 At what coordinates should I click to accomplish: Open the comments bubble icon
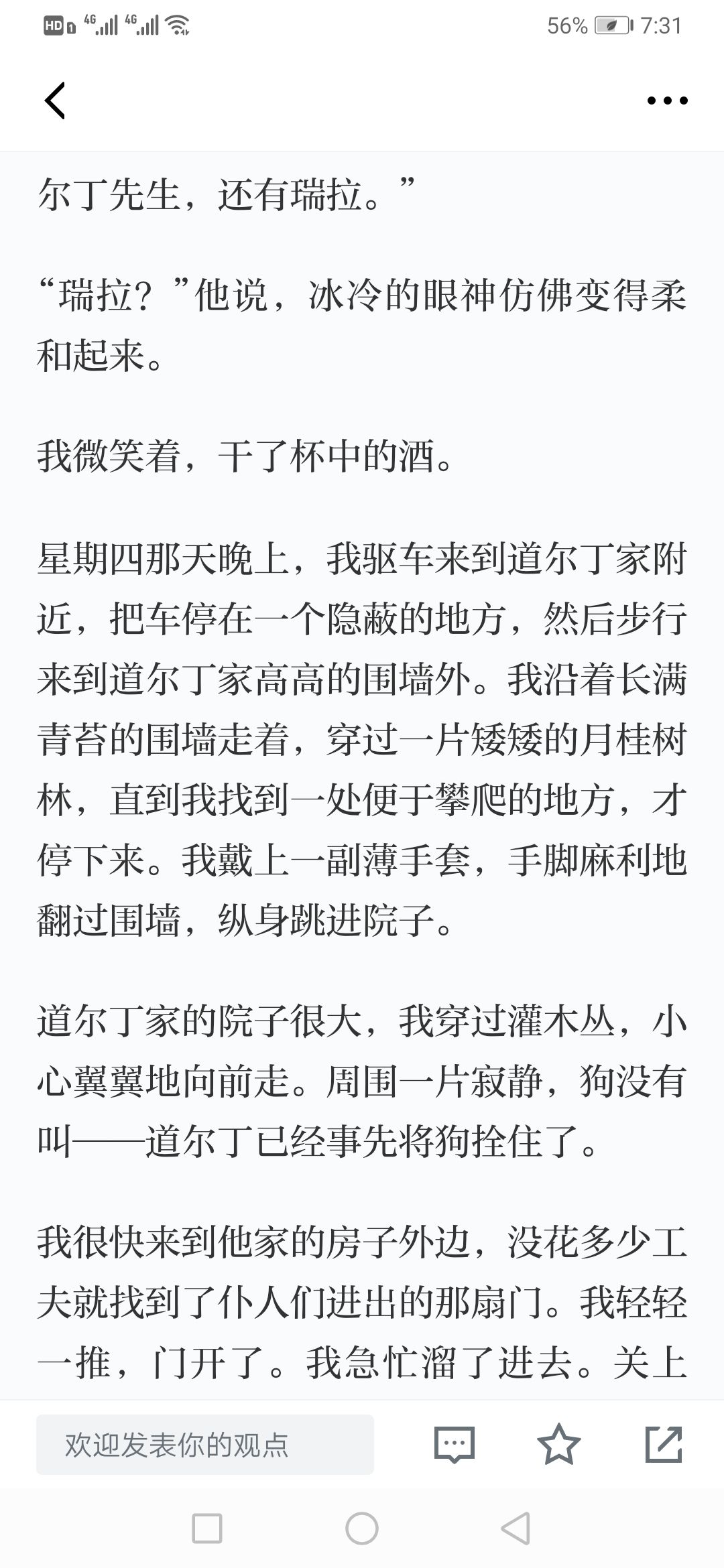point(455,1445)
